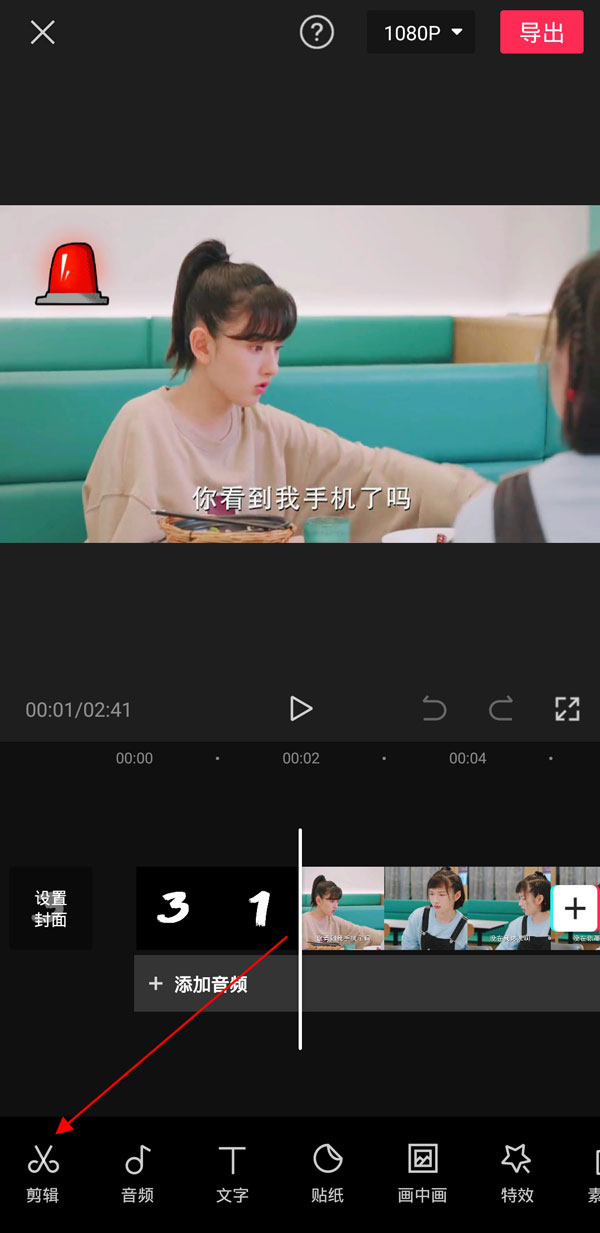The image size is (600, 1233).
Task: Open the help question mark
Action: coord(317,33)
